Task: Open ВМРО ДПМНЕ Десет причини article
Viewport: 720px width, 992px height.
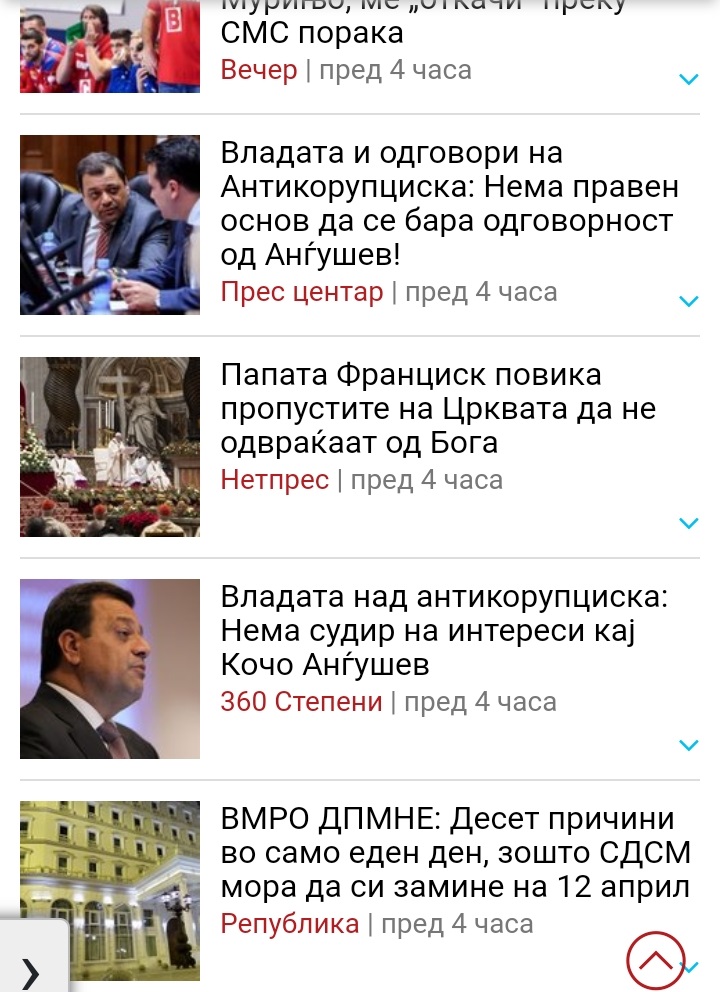Action: 455,853
